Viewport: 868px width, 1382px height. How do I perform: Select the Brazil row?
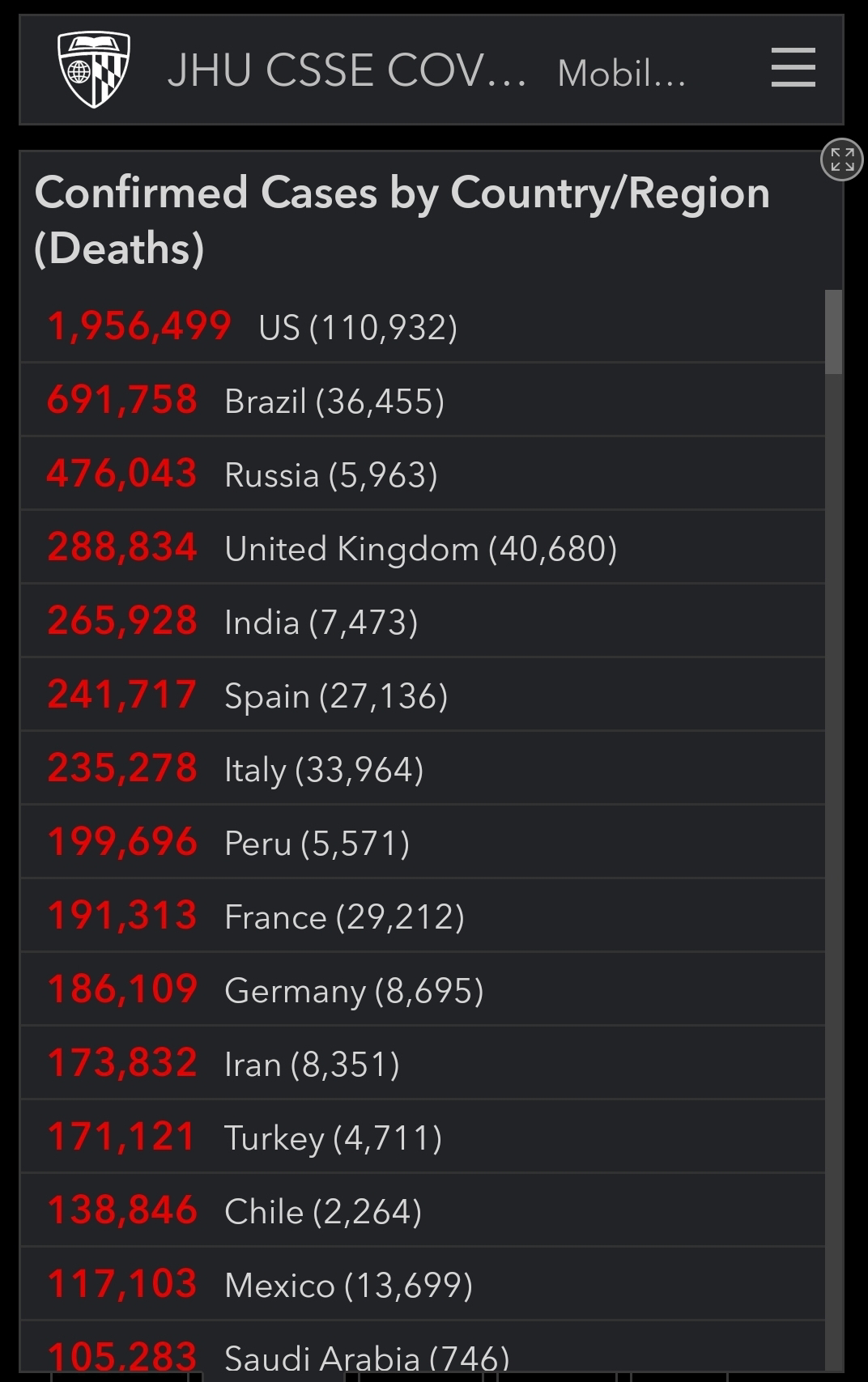tap(423, 400)
